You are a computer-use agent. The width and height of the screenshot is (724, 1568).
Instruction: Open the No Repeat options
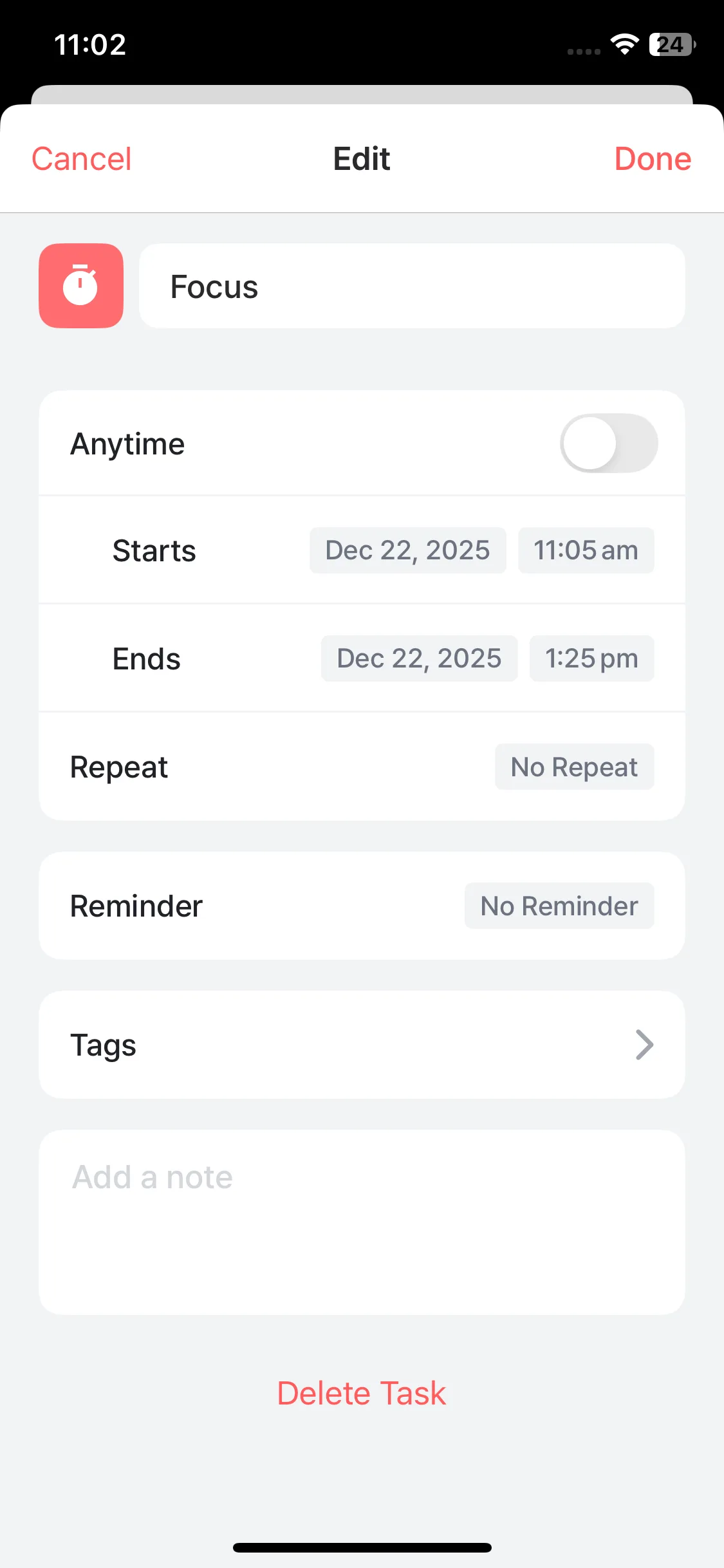[574, 767]
